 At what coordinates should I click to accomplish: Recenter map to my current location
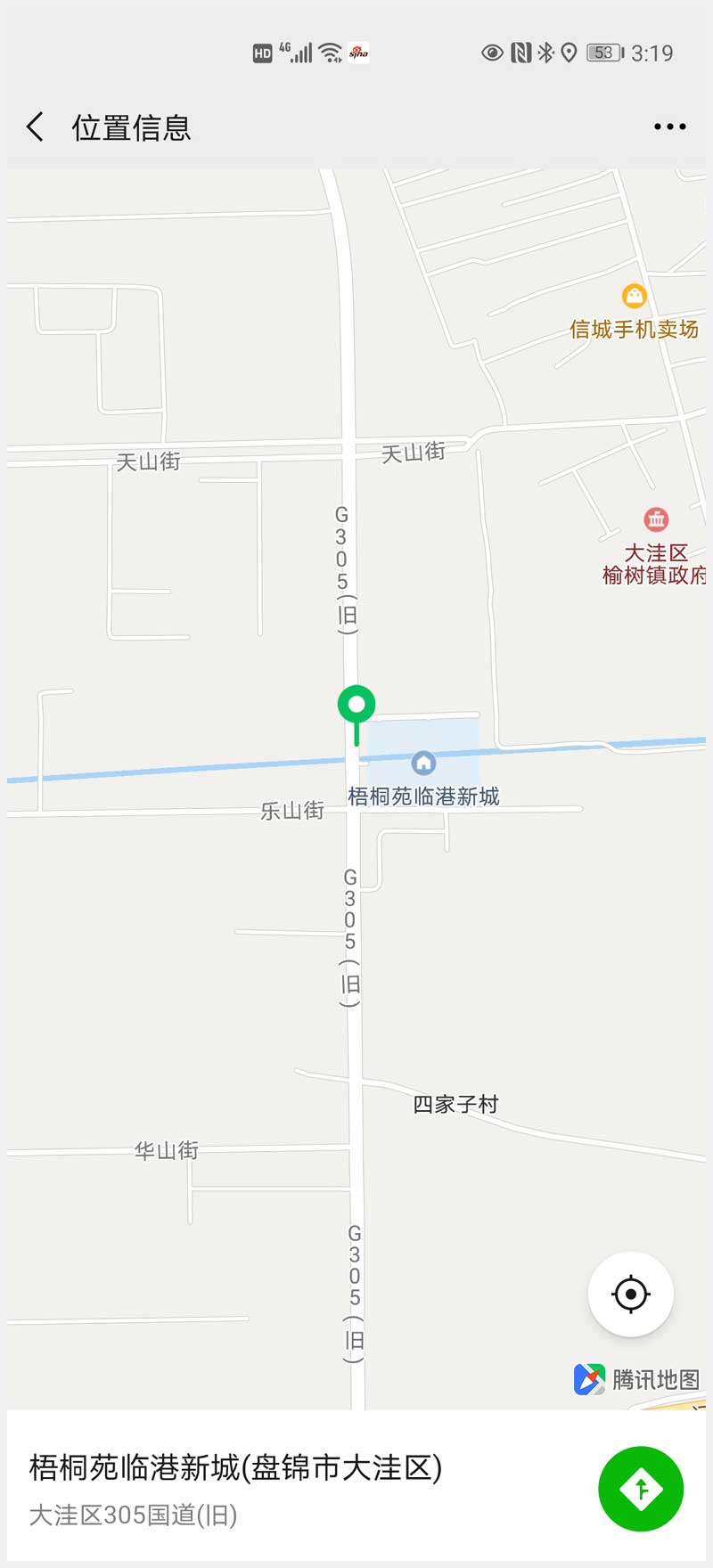pos(631,1294)
